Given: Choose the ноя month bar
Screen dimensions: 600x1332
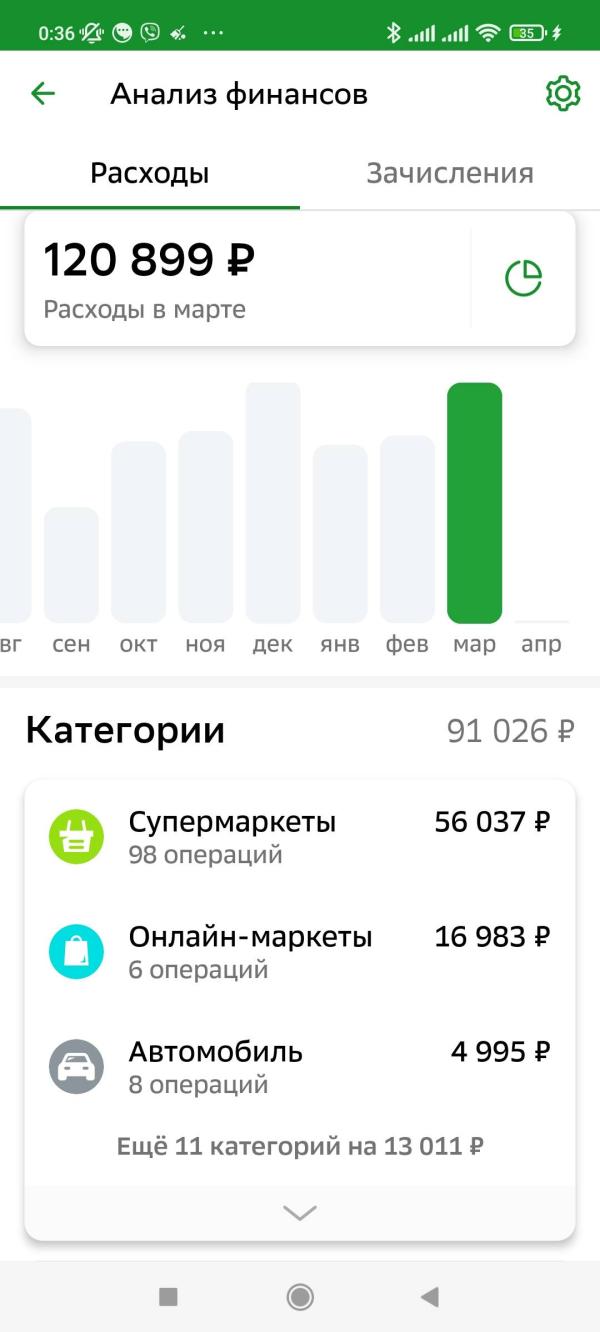Looking at the screenshot, I should tap(205, 527).
